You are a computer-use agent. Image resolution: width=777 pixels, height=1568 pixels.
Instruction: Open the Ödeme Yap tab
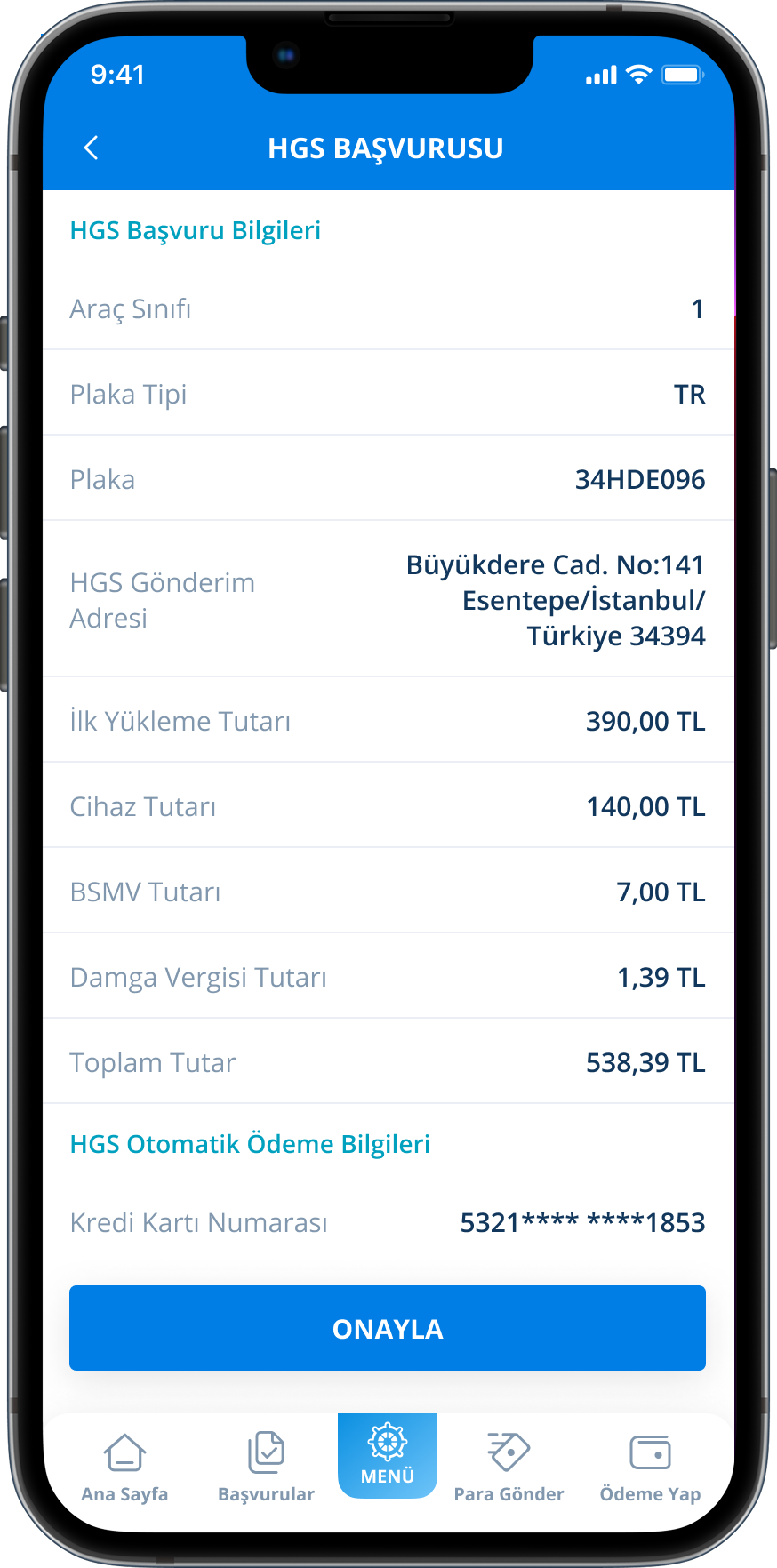[650, 1468]
